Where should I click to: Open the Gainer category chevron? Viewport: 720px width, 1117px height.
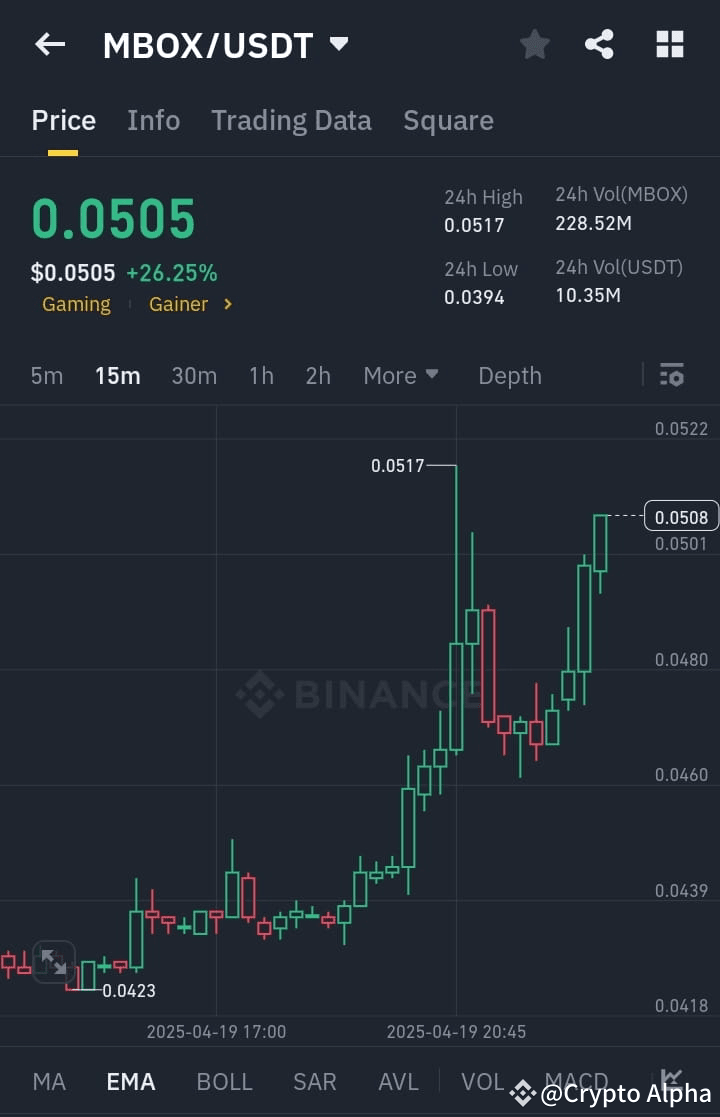coord(226,304)
